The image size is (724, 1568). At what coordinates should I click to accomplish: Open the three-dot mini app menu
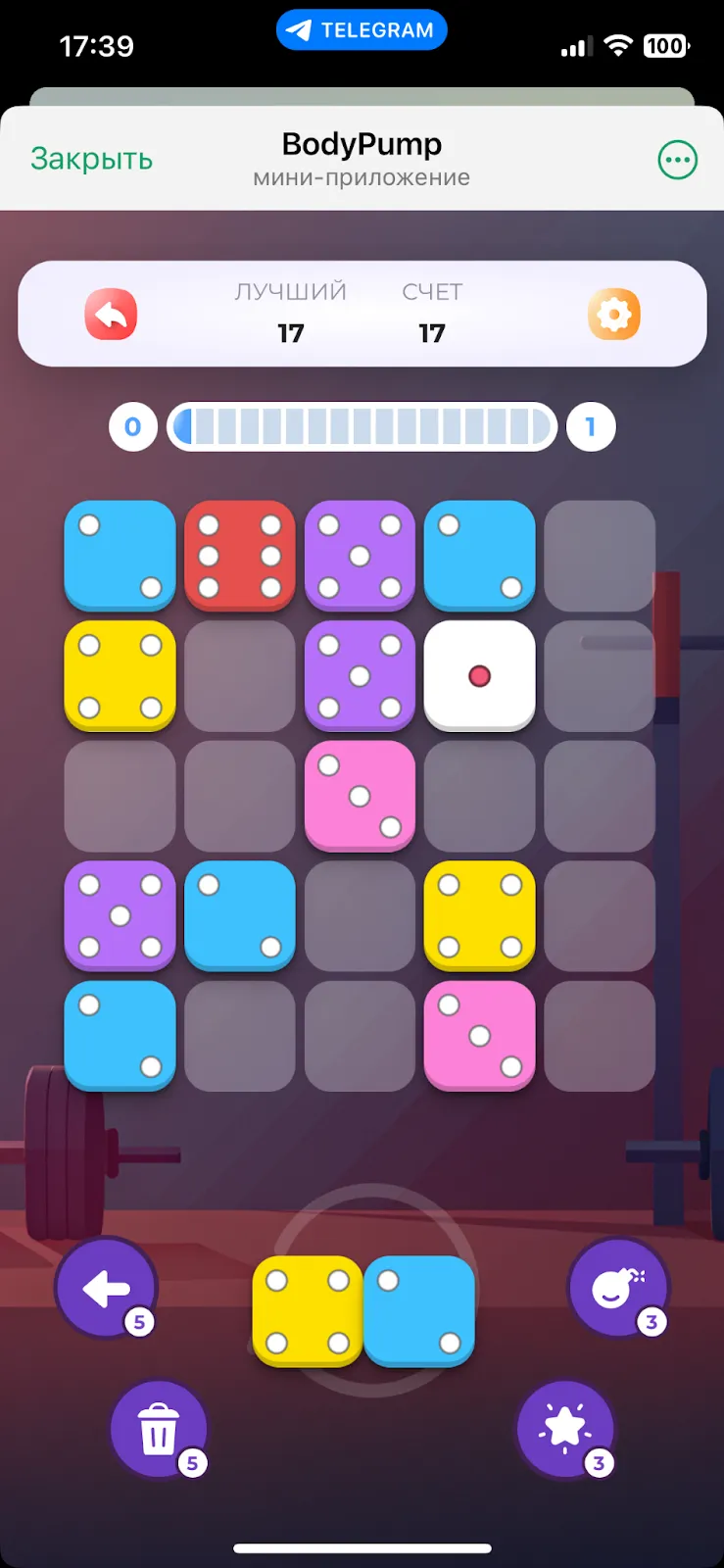pyautogui.click(x=678, y=160)
